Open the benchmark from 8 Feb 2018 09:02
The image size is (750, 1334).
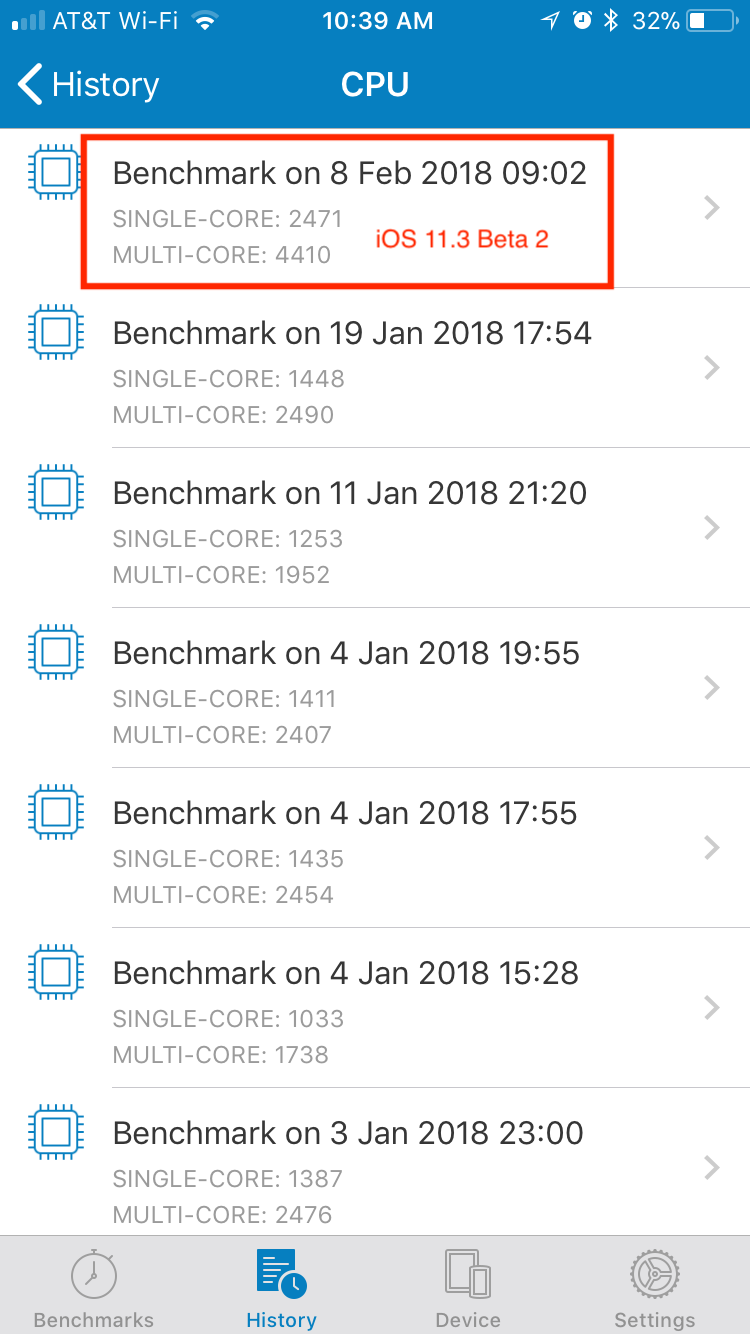pos(375,208)
